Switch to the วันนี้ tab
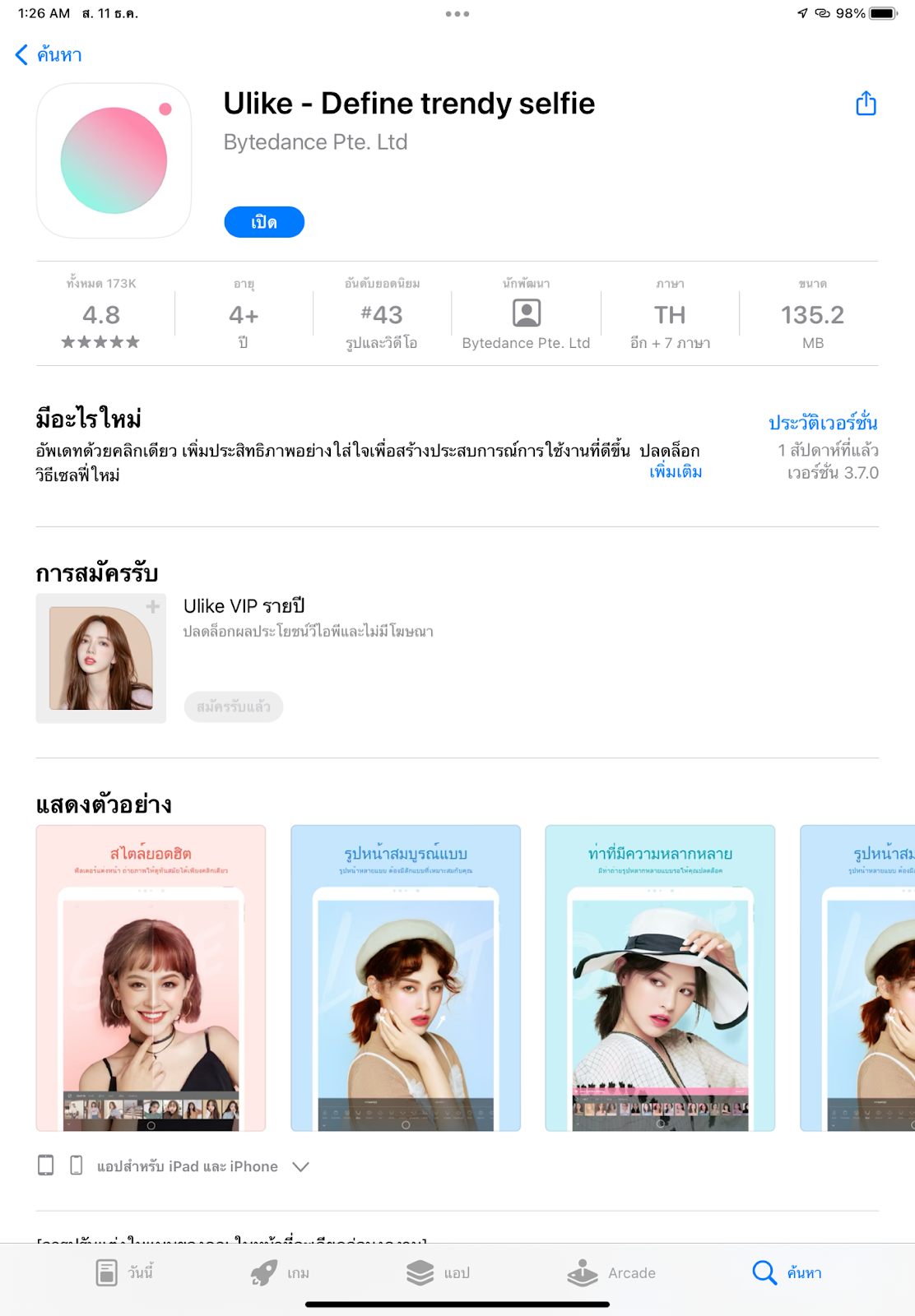The width and height of the screenshot is (915, 1316). [125, 1272]
